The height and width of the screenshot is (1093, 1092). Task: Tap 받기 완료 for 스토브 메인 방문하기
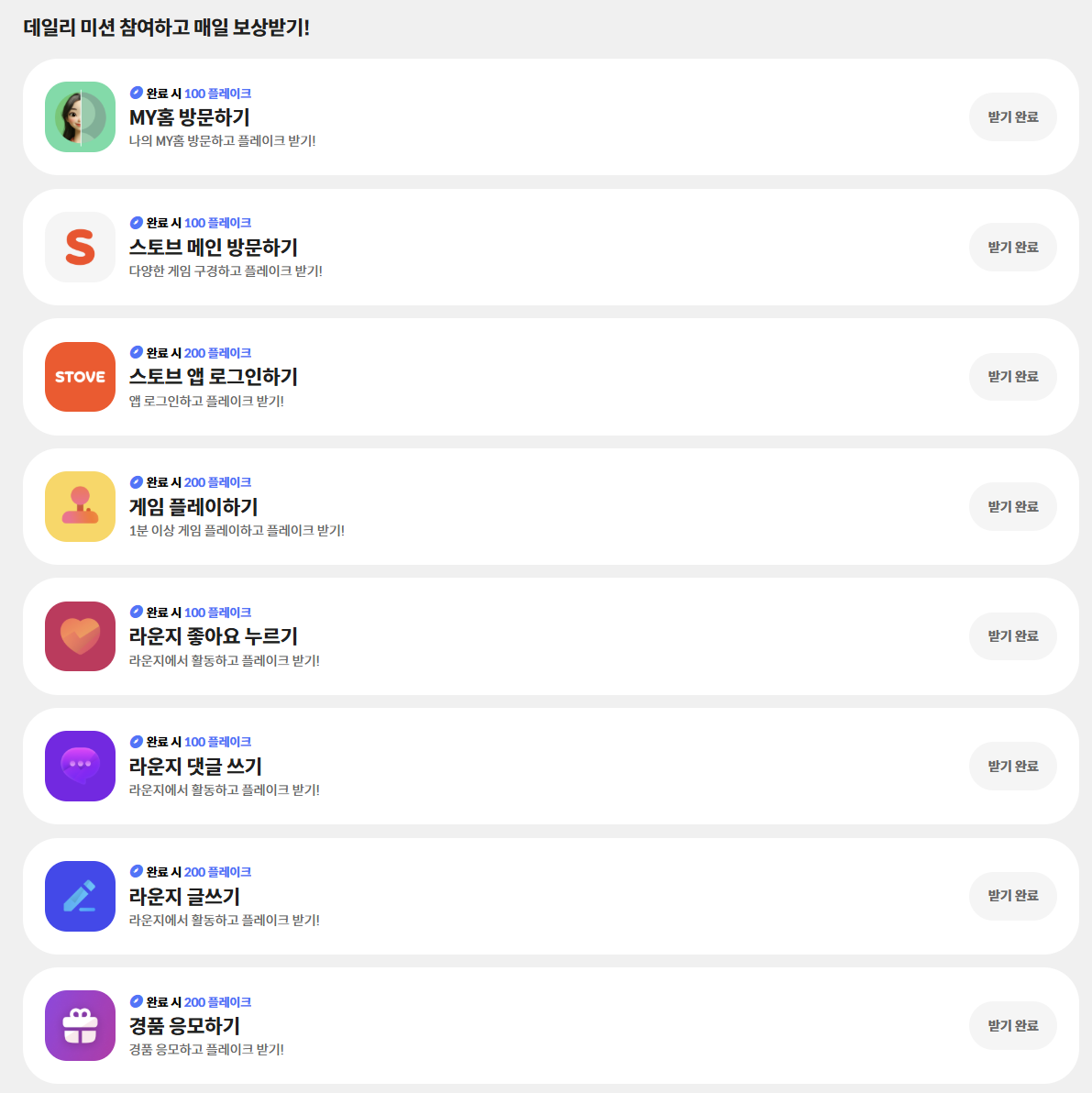[1012, 248]
